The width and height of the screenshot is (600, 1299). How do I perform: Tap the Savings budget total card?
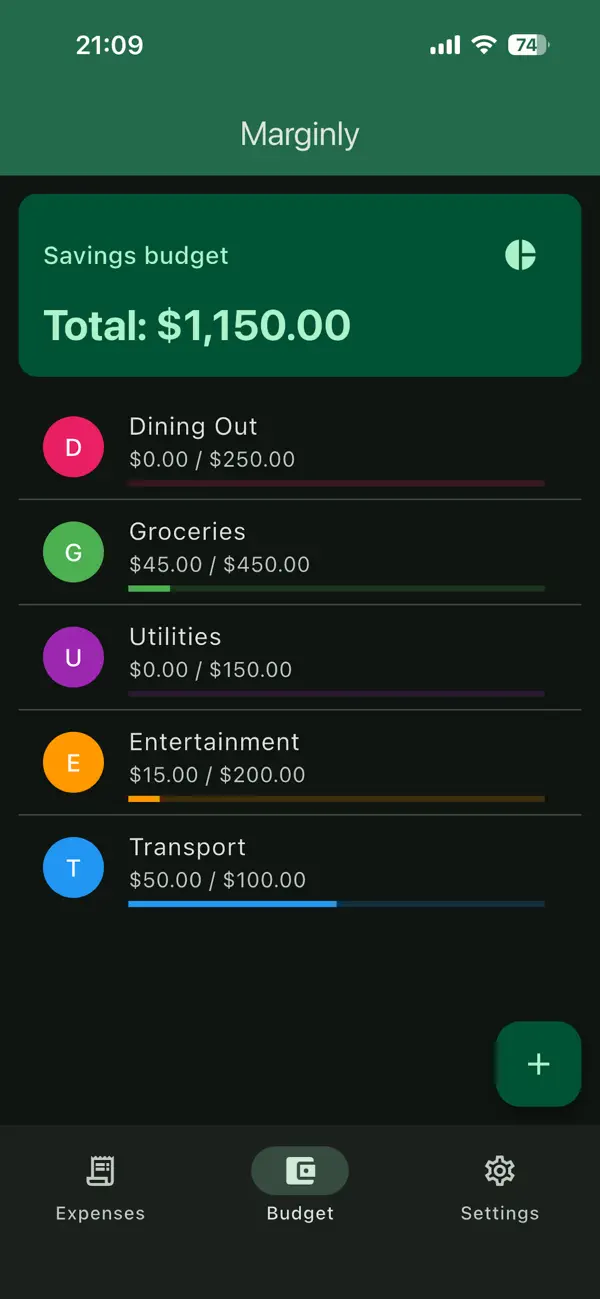(300, 285)
